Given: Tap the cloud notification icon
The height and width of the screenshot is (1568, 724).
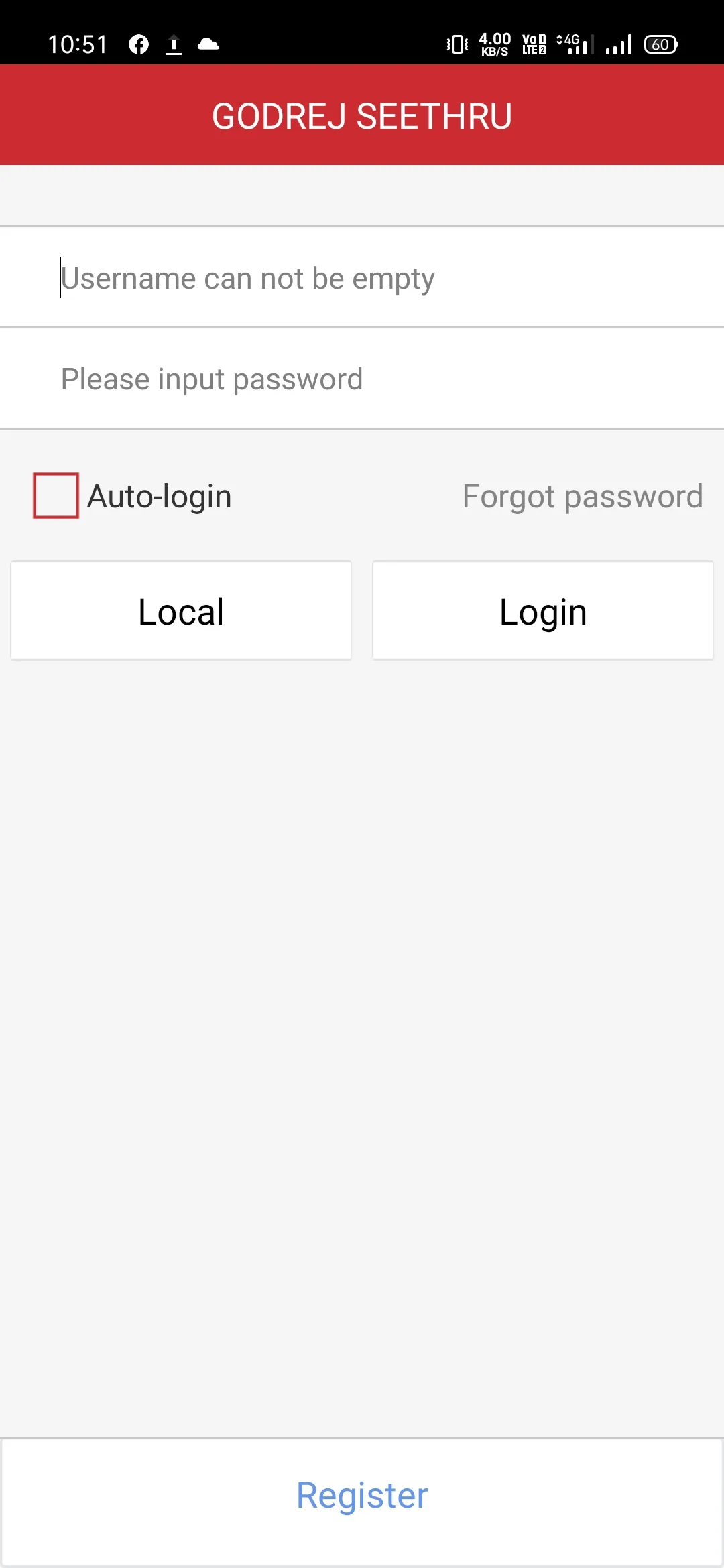Looking at the screenshot, I should pyautogui.click(x=208, y=44).
